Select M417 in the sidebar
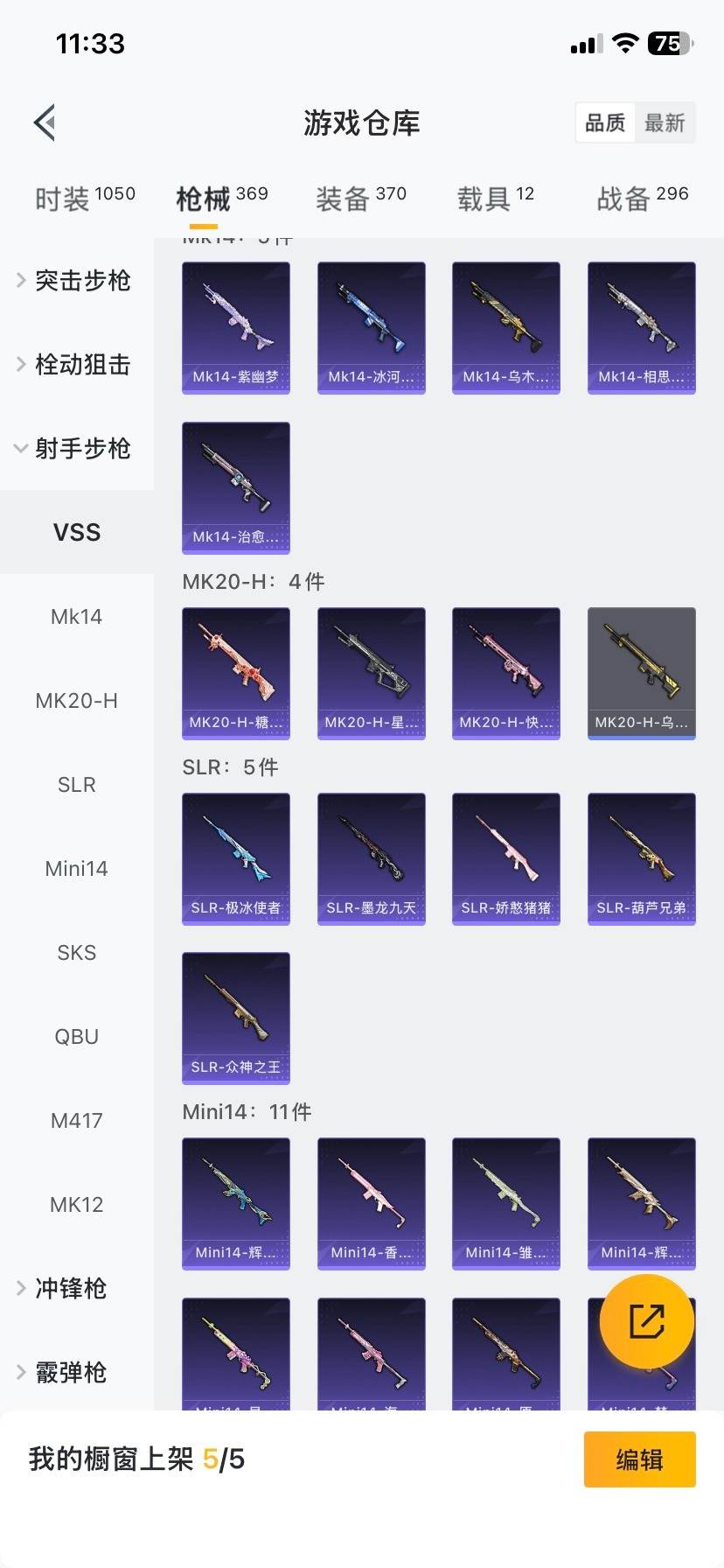 tap(77, 1121)
